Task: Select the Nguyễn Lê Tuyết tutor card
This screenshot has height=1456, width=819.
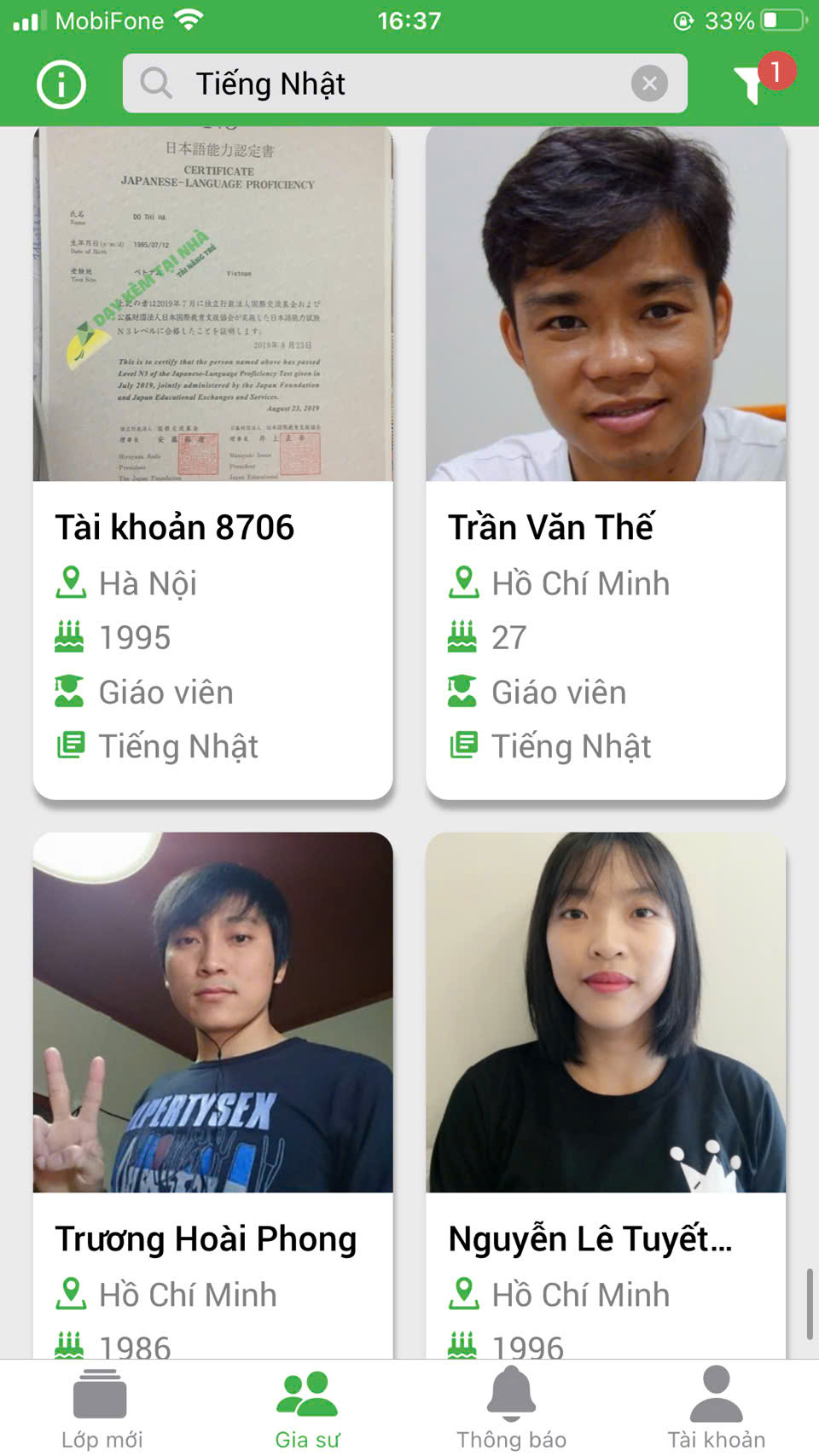Action: [605, 1092]
